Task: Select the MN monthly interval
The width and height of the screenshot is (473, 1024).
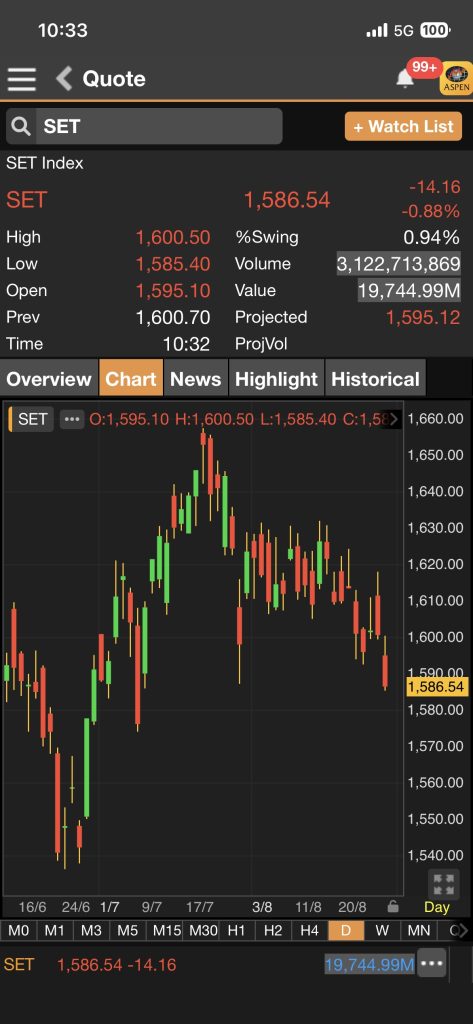Action: coord(419,931)
